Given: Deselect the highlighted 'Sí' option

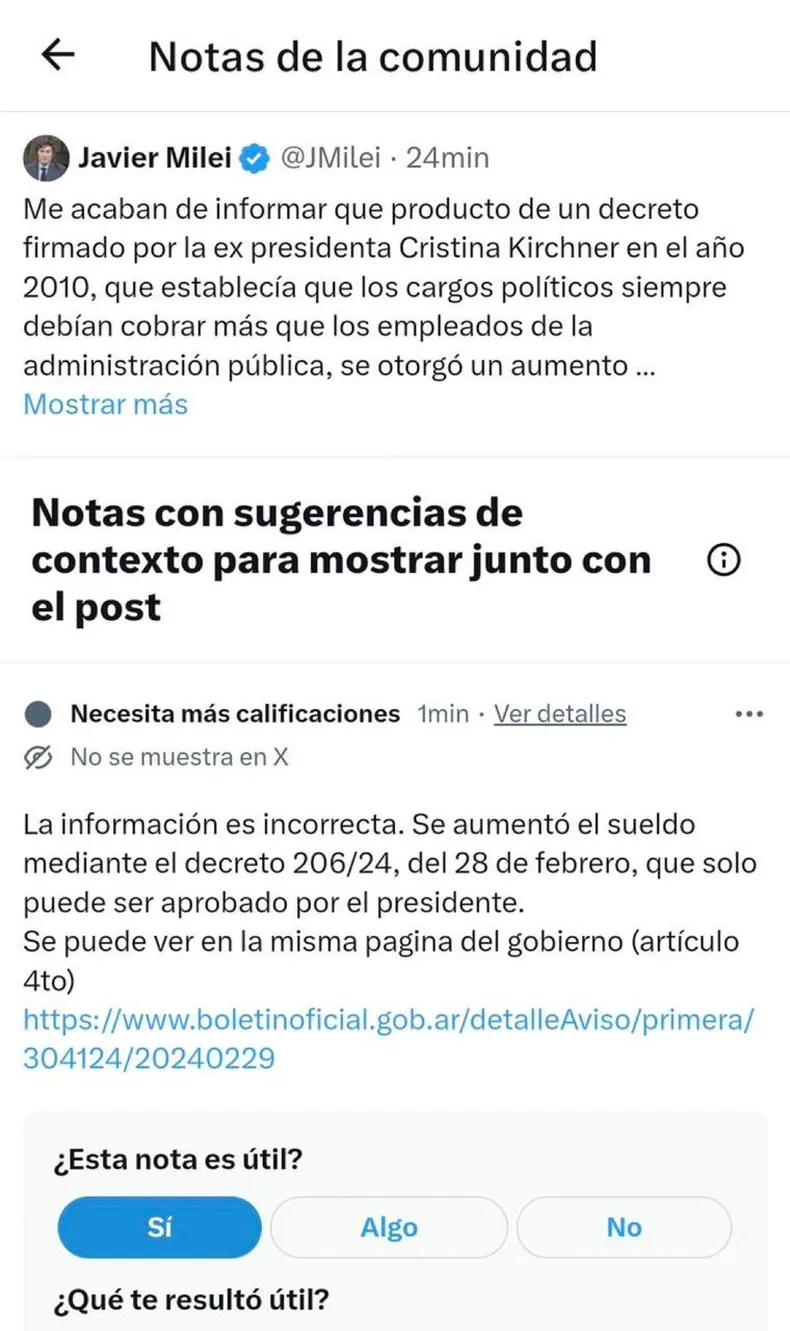Looking at the screenshot, I should click(x=159, y=1227).
